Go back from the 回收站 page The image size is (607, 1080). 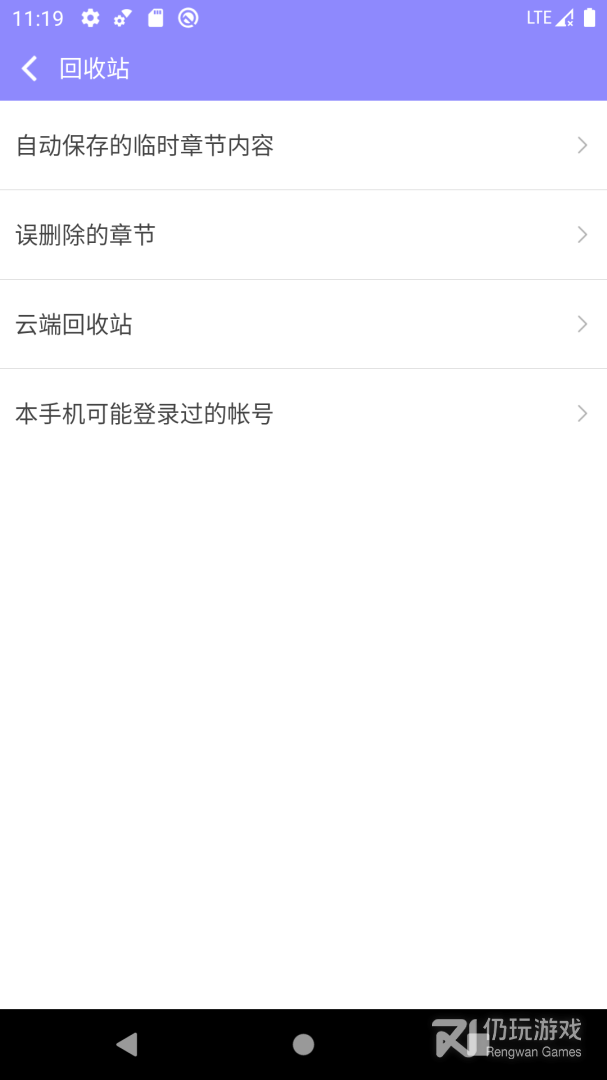tap(30, 68)
